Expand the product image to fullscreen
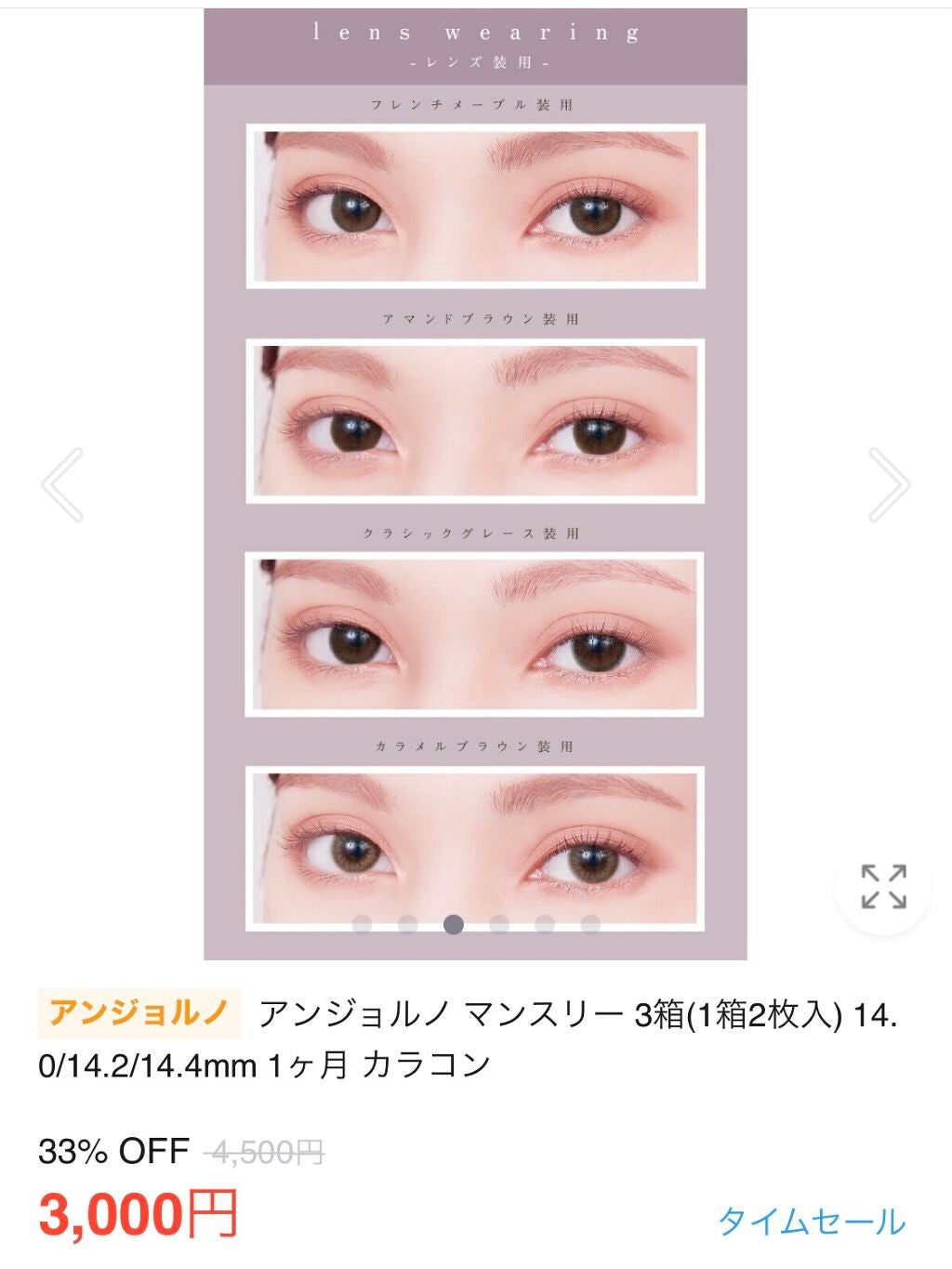This screenshot has width=952, height=1269. (x=882, y=886)
